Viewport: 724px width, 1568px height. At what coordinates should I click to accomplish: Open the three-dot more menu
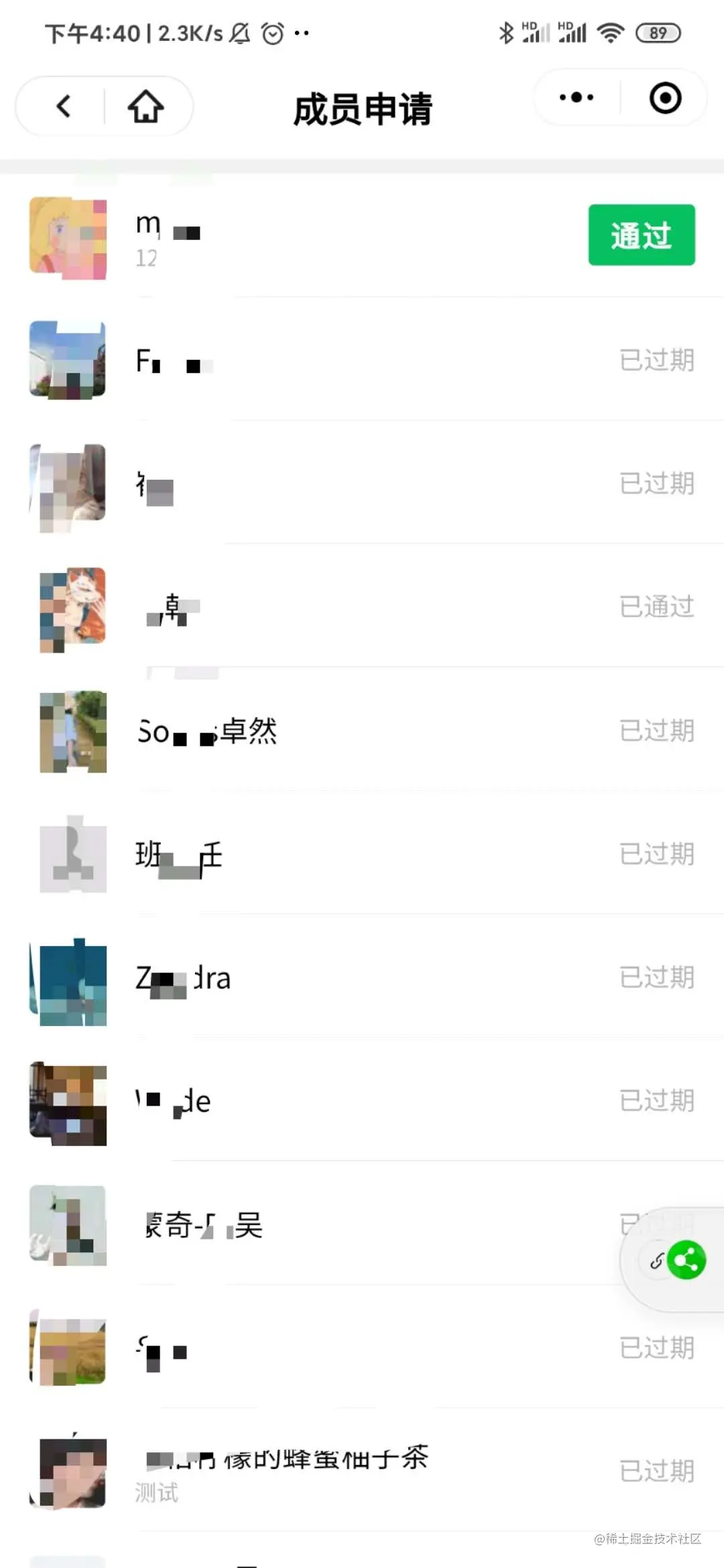point(576,98)
